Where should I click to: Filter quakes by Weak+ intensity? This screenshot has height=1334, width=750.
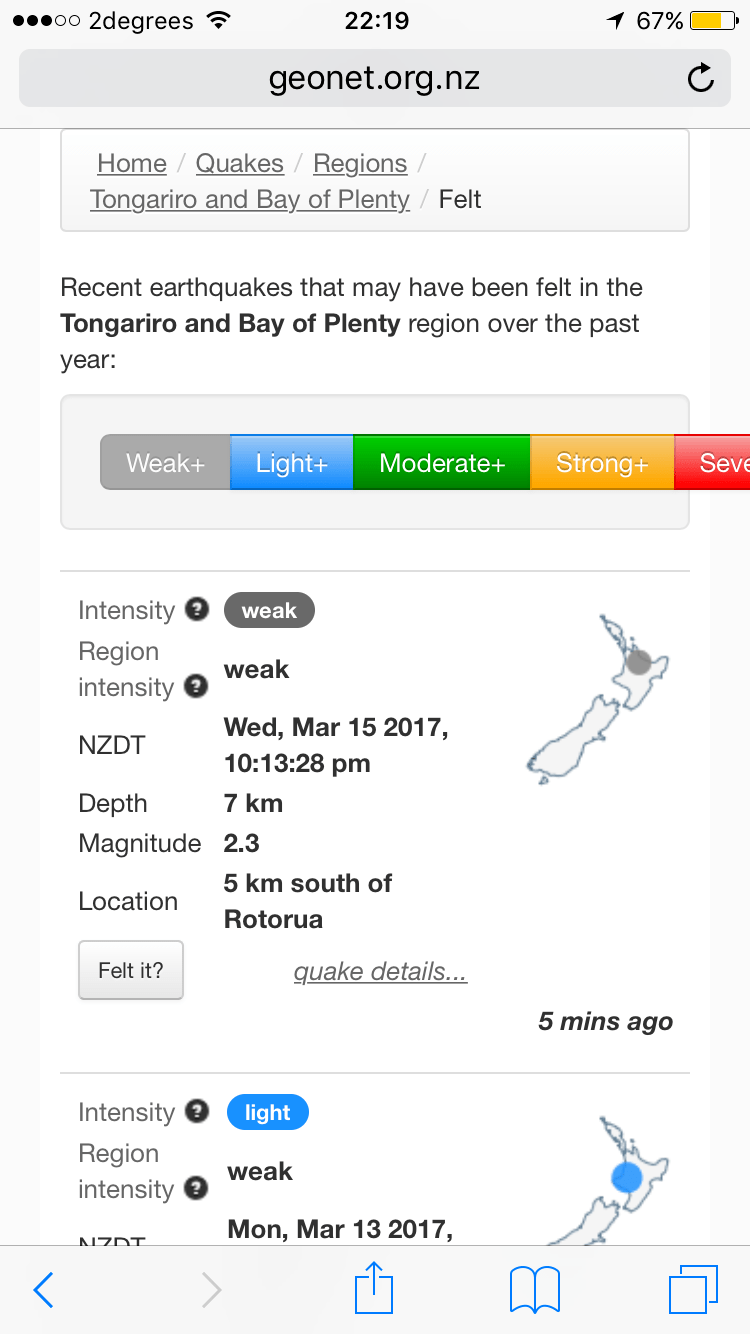pyautogui.click(x=165, y=463)
